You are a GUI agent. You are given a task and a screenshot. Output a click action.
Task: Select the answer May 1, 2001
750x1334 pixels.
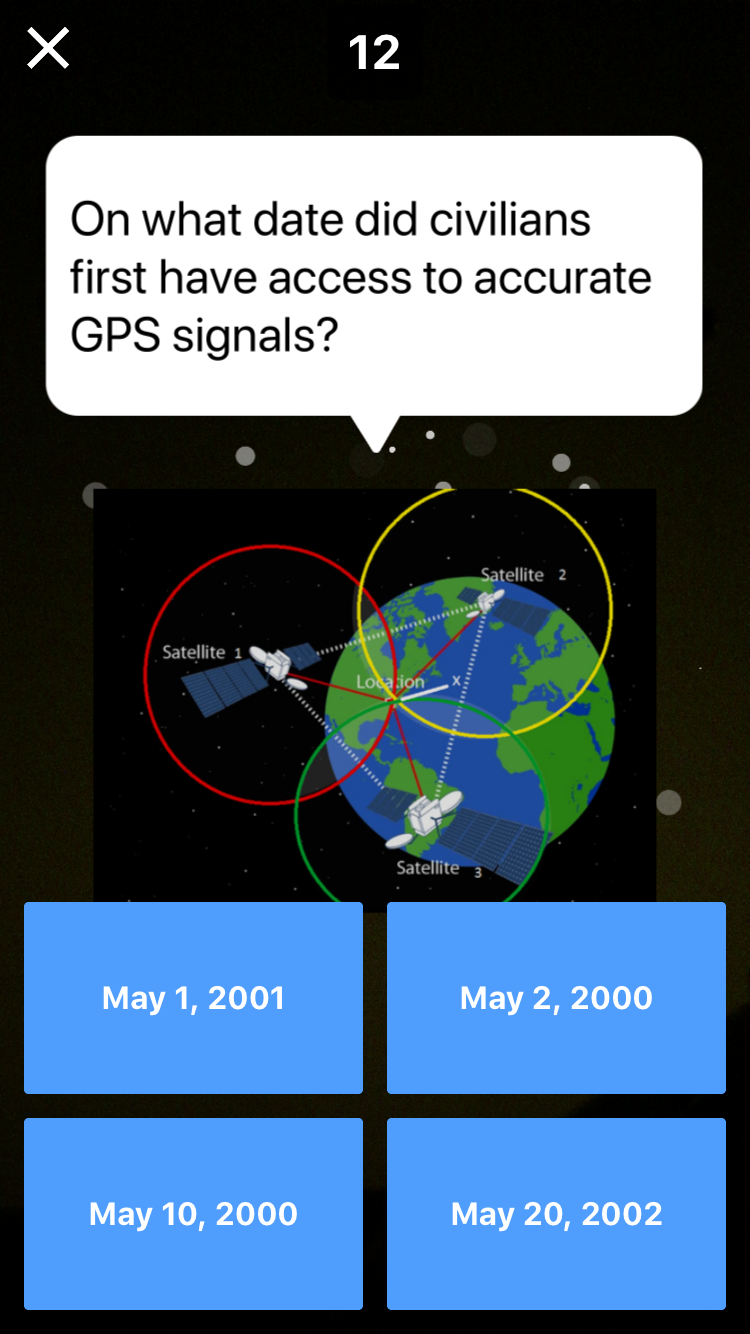(x=193, y=998)
